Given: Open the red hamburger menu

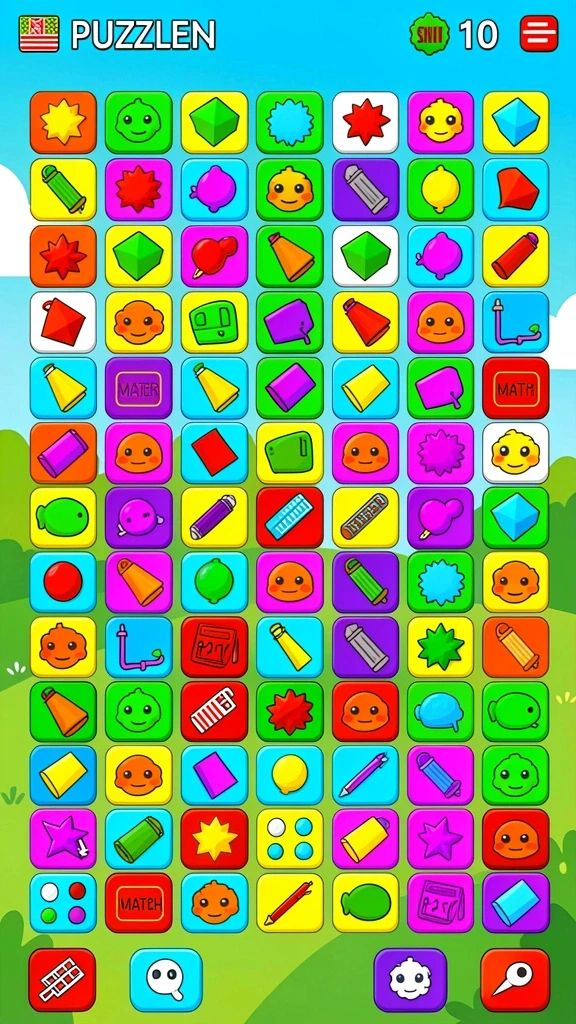Looking at the screenshot, I should pos(539,33).
